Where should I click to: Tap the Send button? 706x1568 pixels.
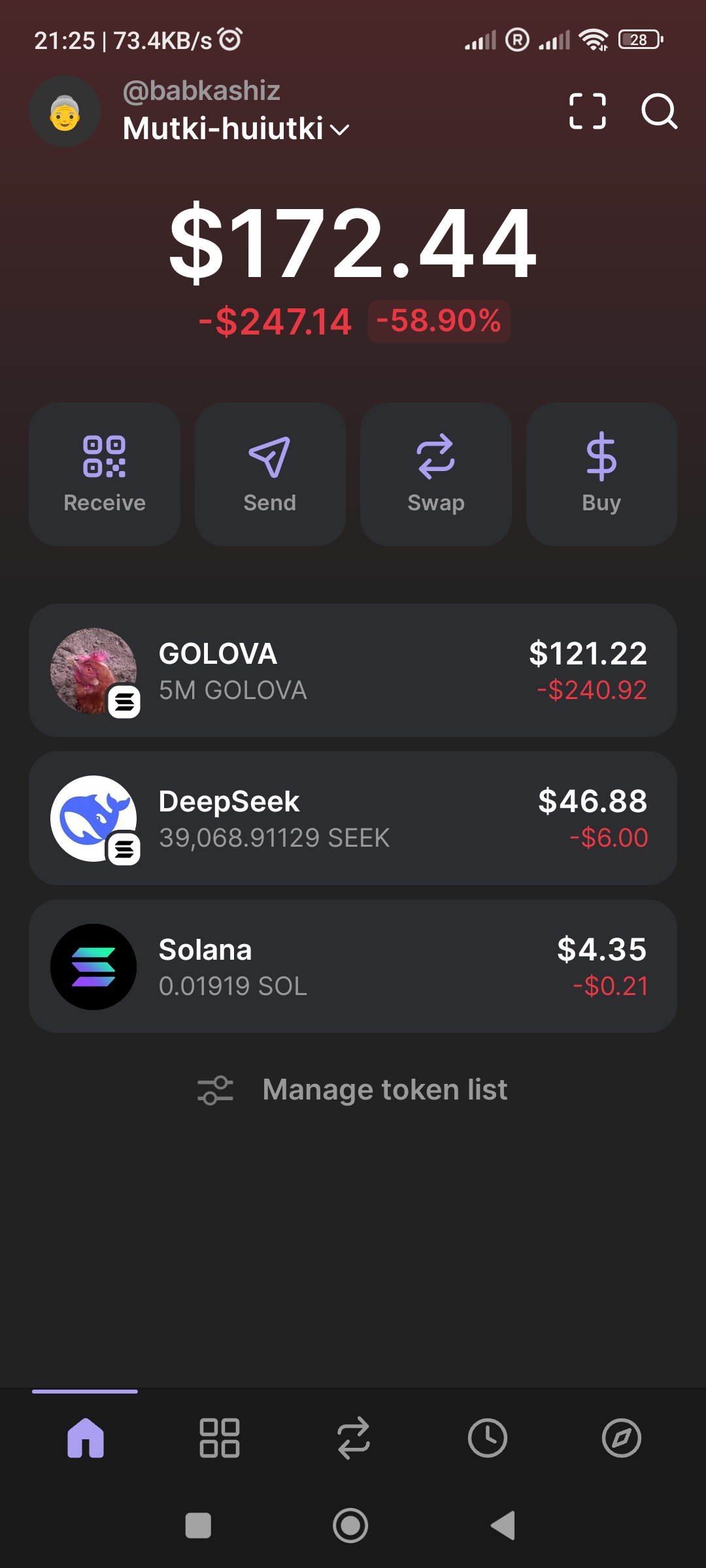coord(270,474)
